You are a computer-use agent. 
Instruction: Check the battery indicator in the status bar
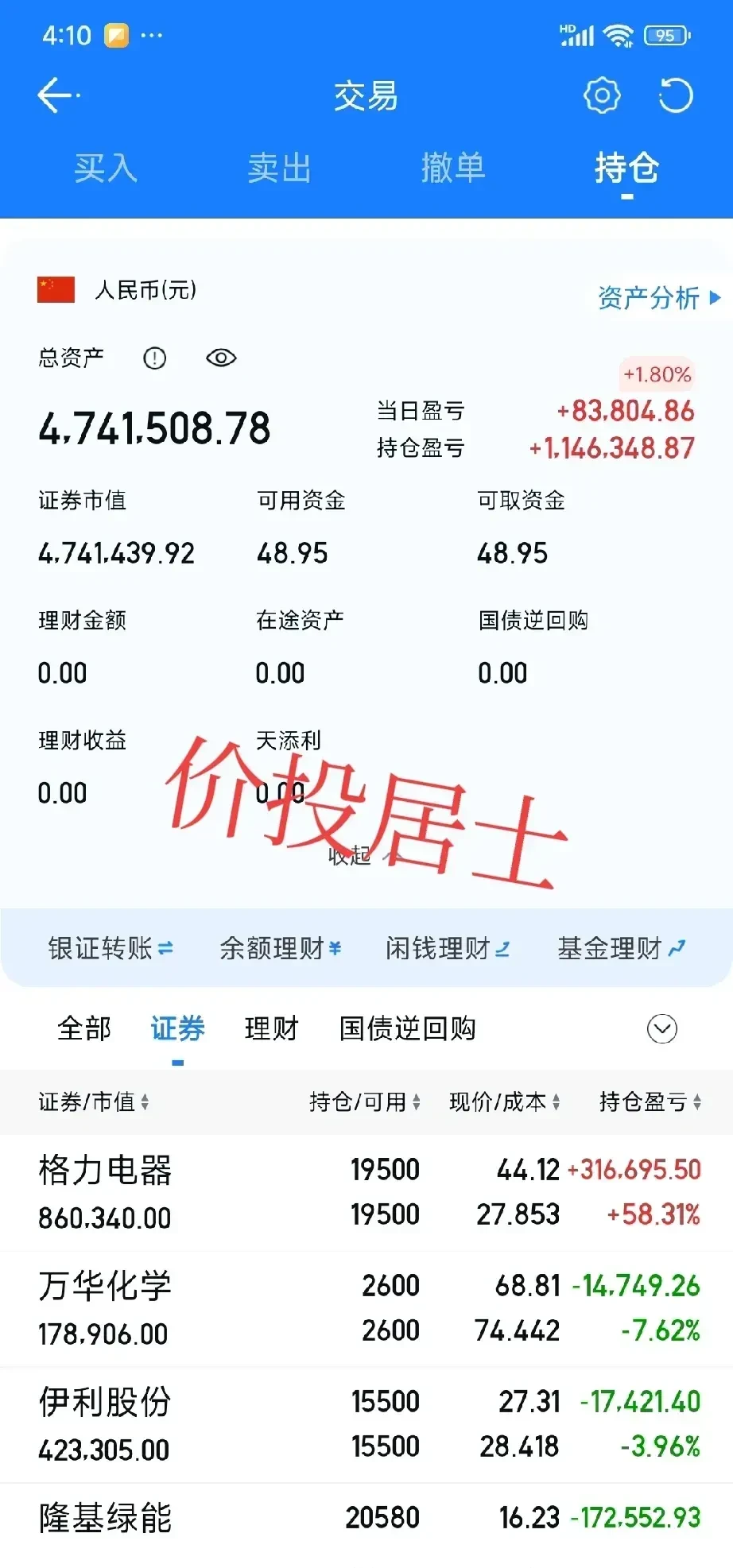tap(668, 35)
